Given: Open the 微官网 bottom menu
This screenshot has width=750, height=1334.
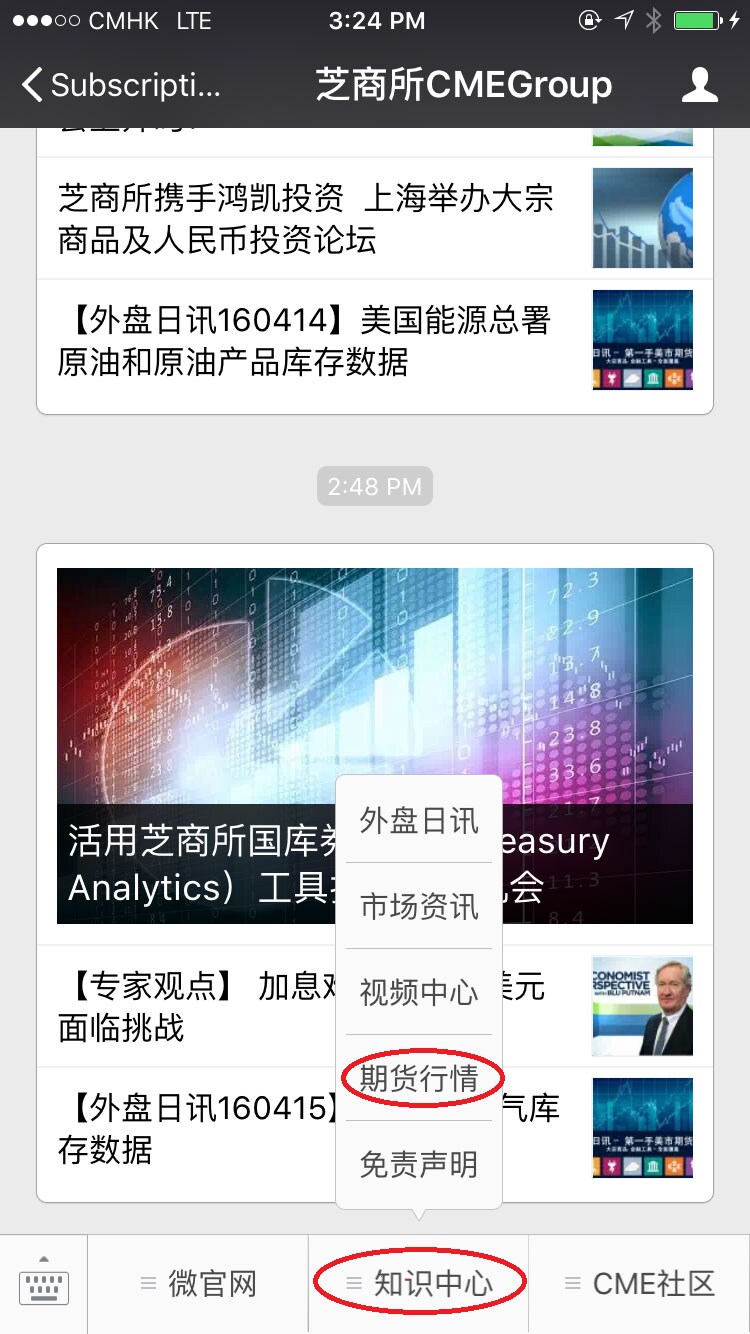Looking at the screenshot, I should pos(198,1284).
